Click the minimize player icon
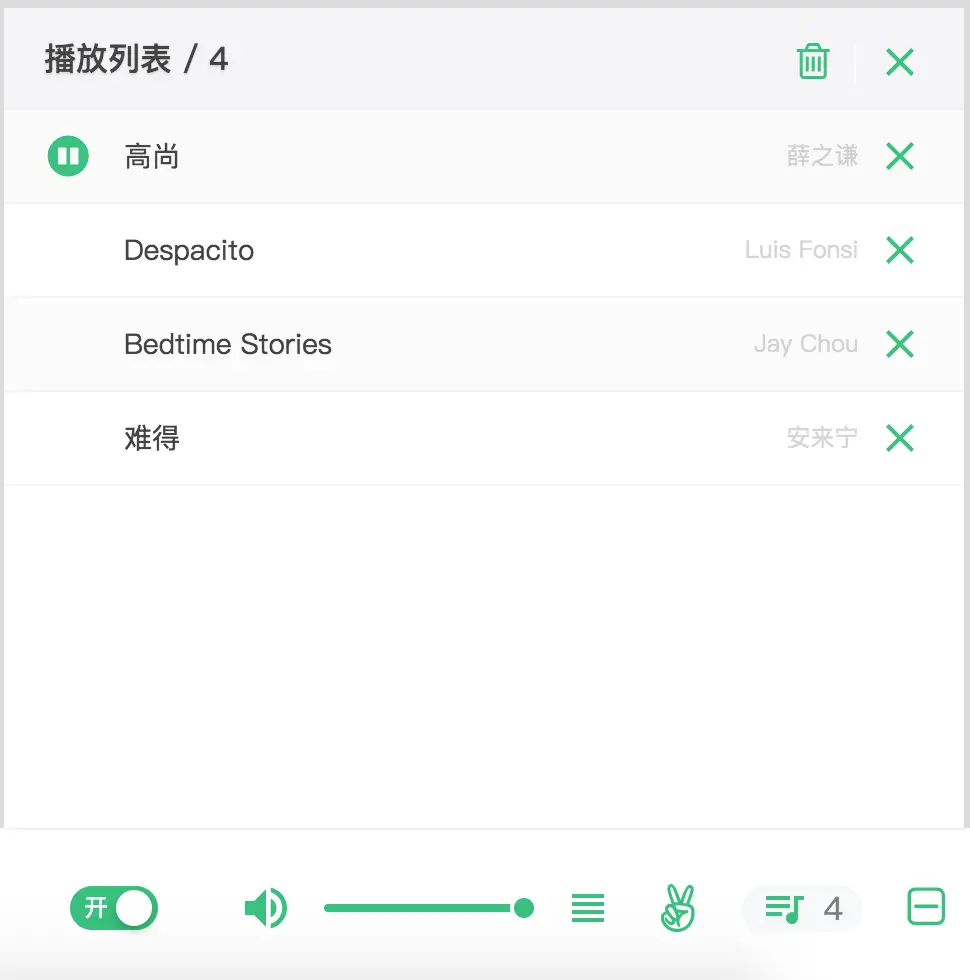 pyautogui.click(x=925, y=906)
